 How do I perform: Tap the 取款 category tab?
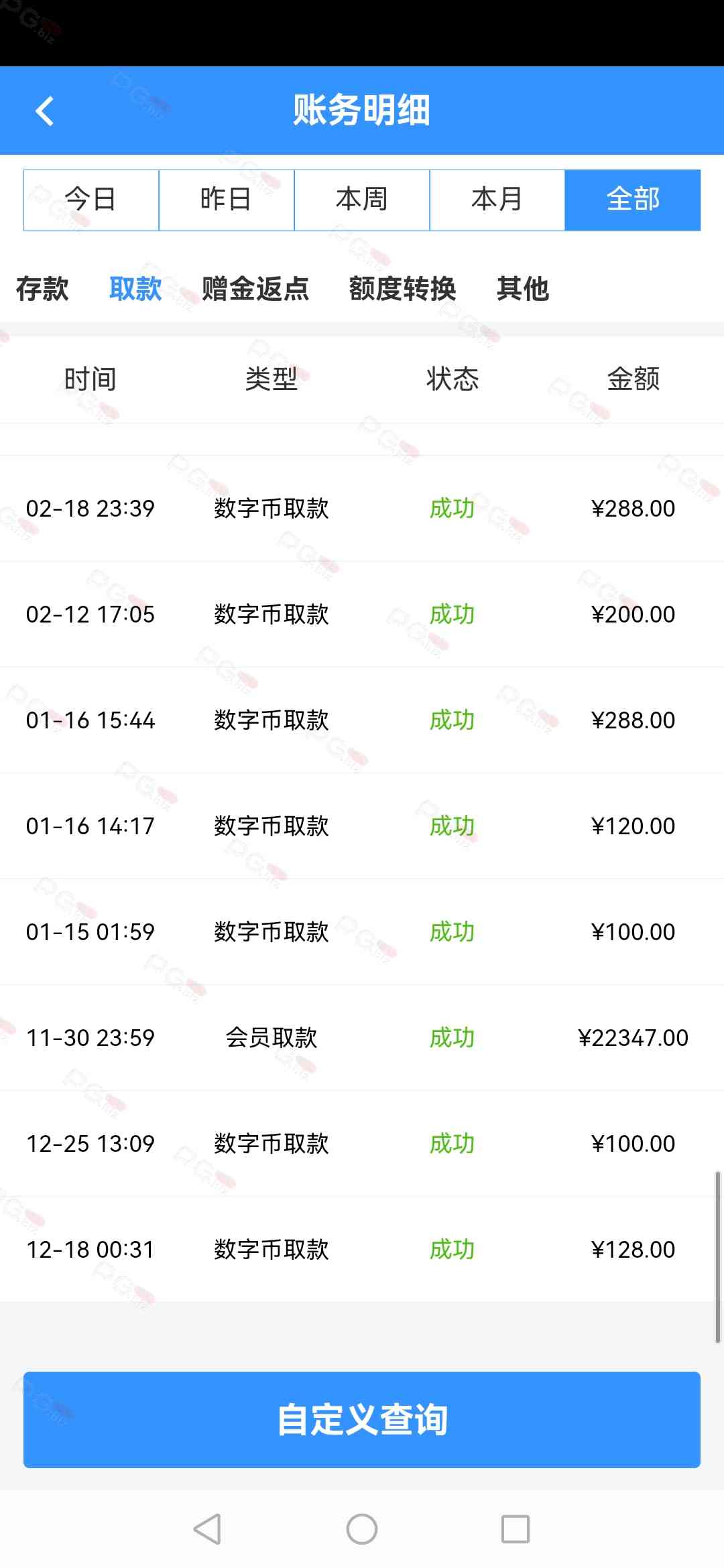point(135,289)
